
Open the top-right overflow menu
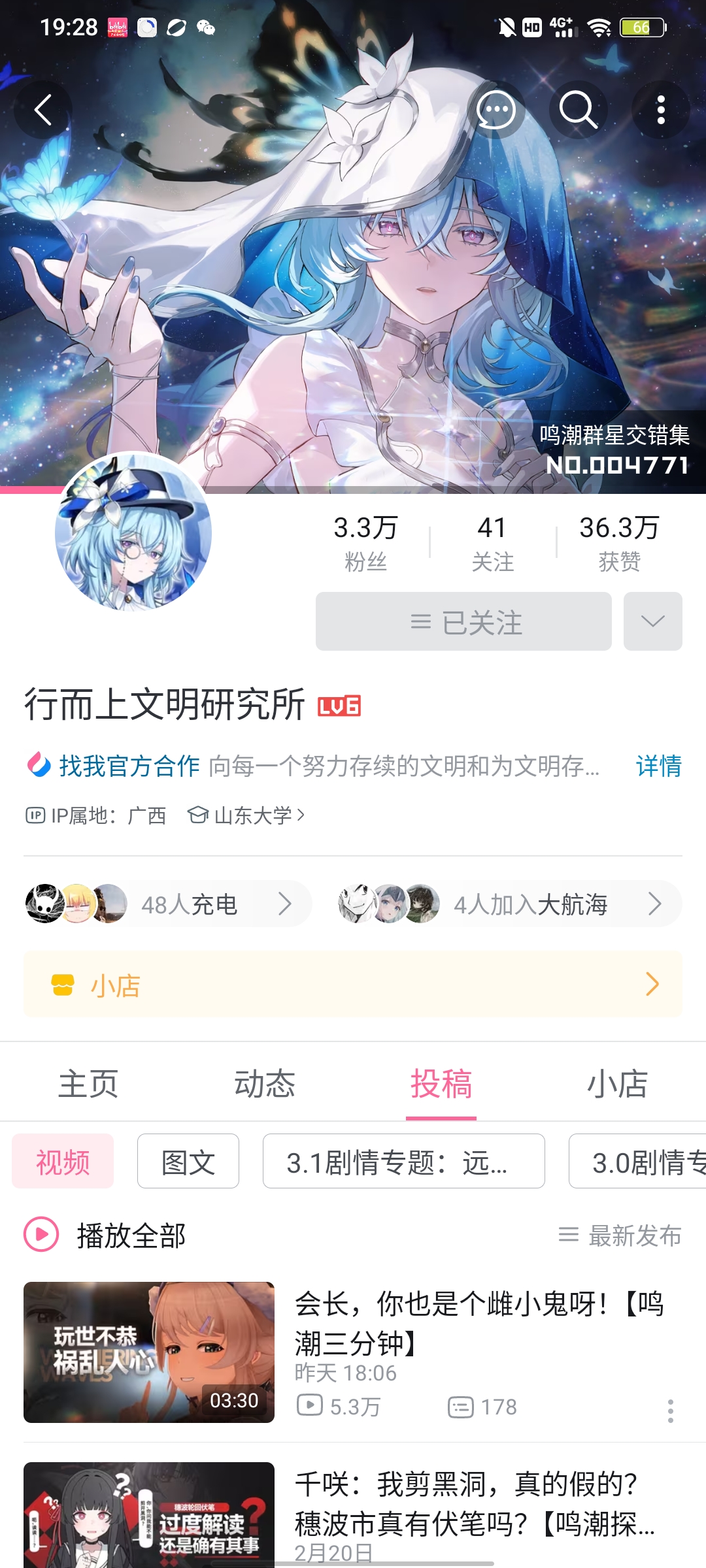click(661, 110)
